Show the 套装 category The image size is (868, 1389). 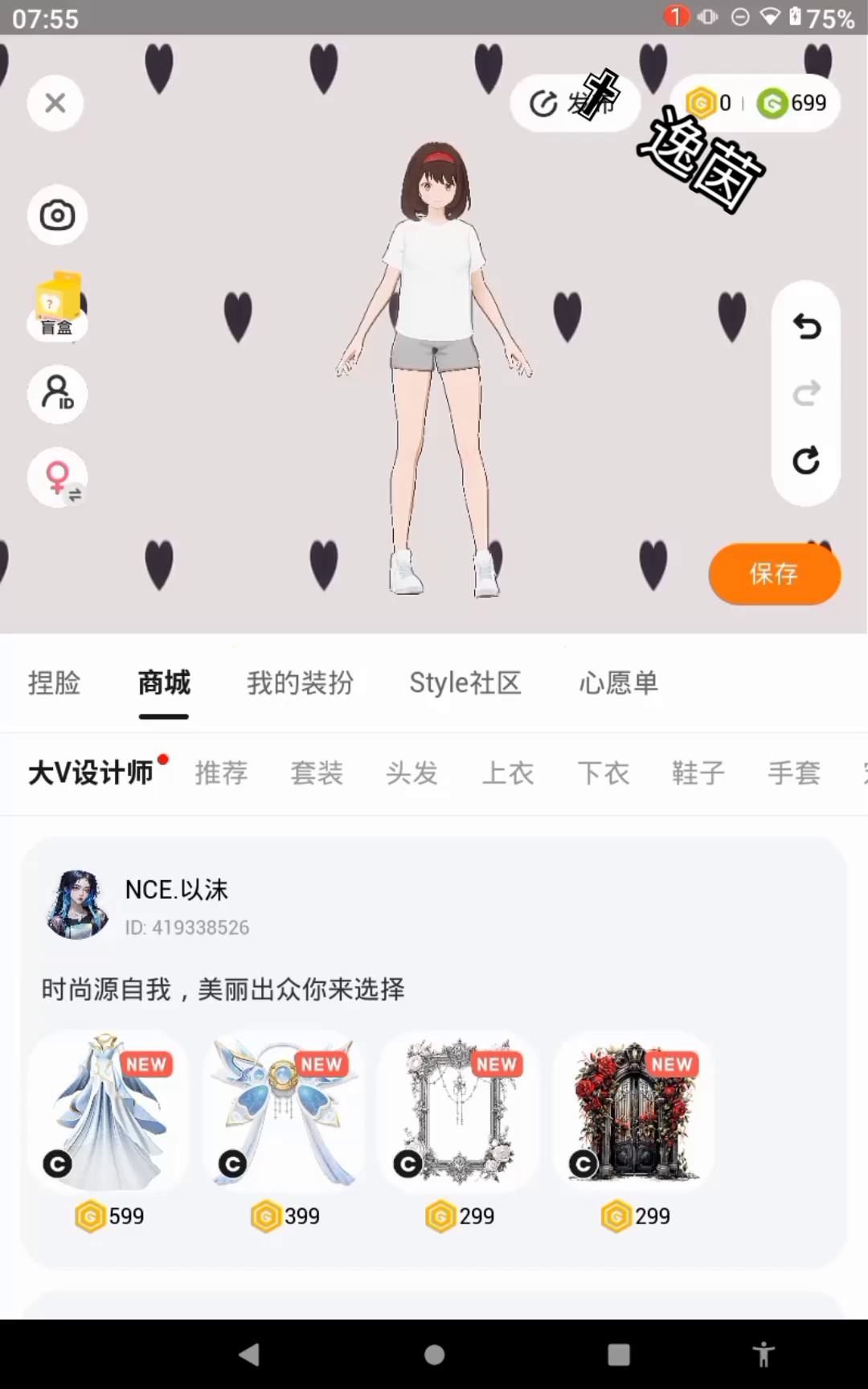click(317, 773)
